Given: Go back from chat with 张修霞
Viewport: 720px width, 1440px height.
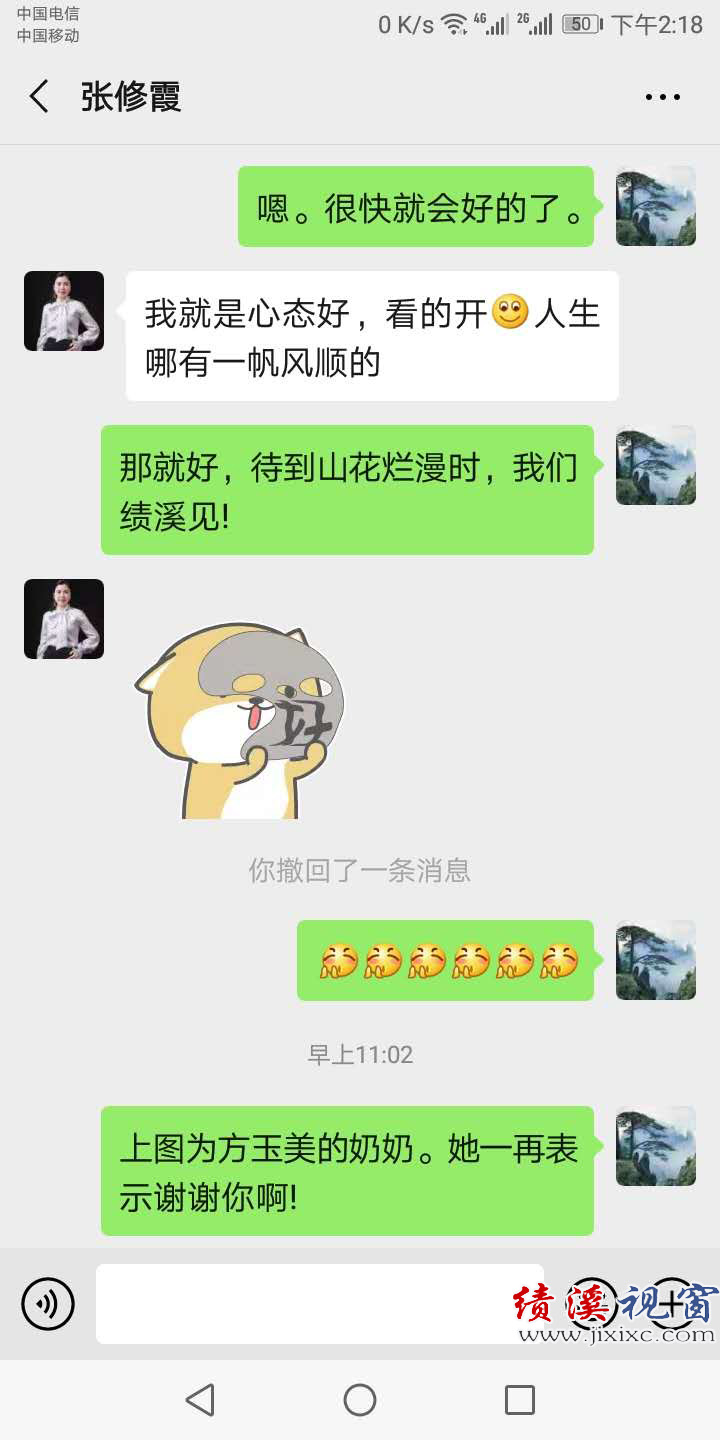Looking at the screenshot, I should click(x=39, y=97).
